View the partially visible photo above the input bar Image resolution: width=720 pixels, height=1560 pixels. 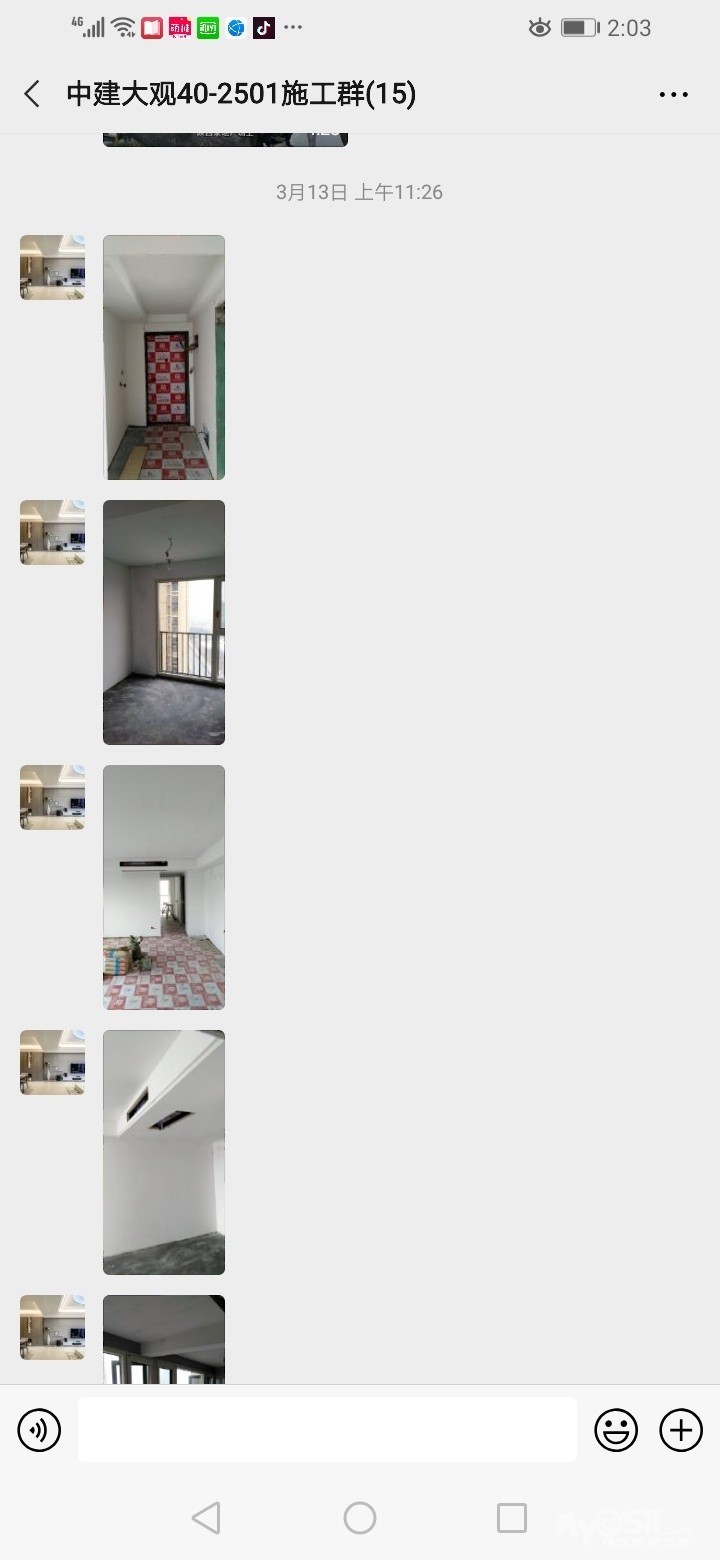point(164,1339)
